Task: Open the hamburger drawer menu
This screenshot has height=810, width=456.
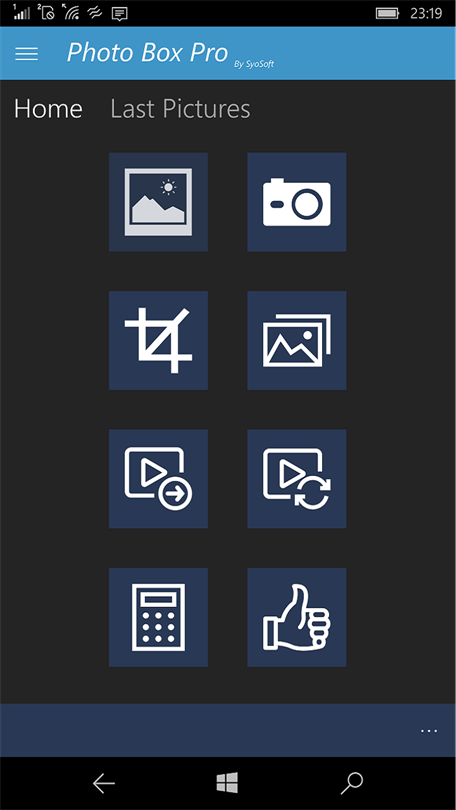Action: tap(26, 54)
